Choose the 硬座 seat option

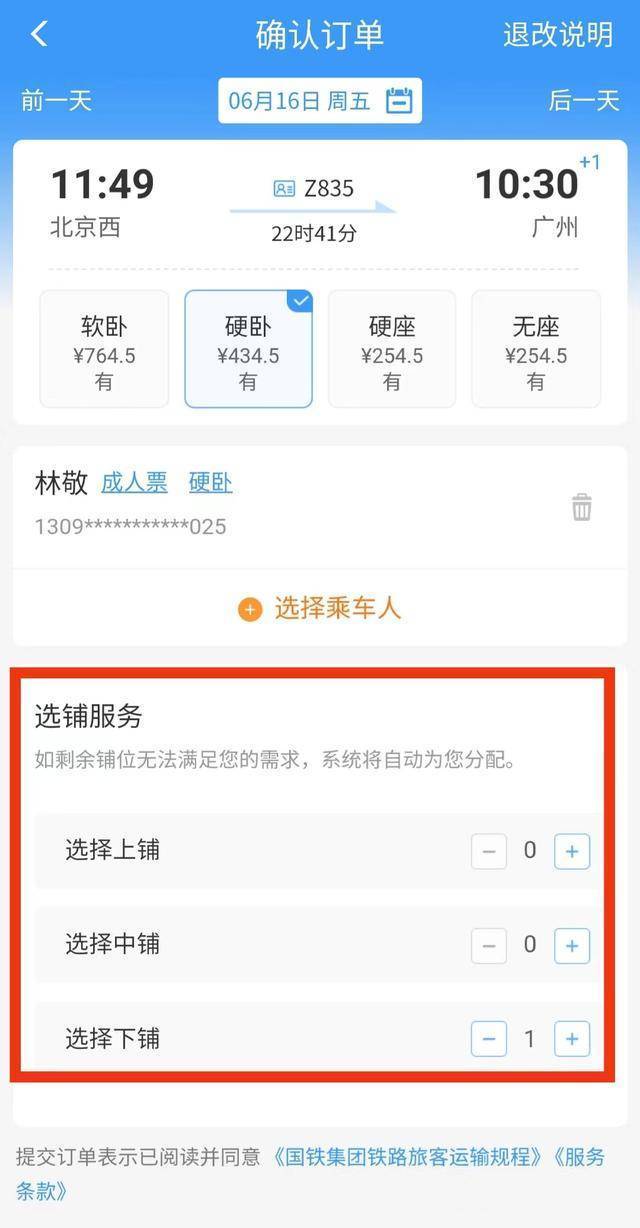tap(392, 349)
